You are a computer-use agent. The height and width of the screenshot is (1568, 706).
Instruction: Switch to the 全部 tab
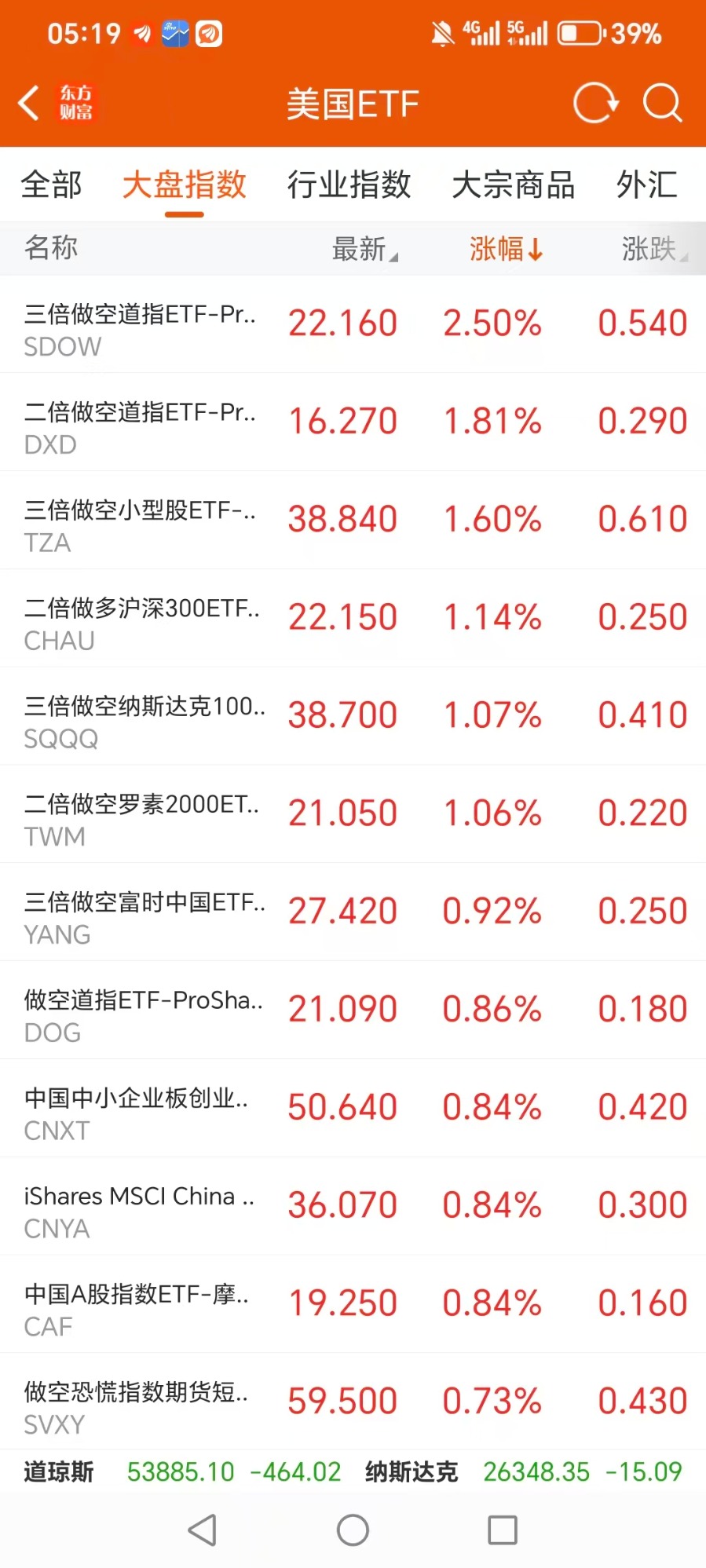click(51, 185)
